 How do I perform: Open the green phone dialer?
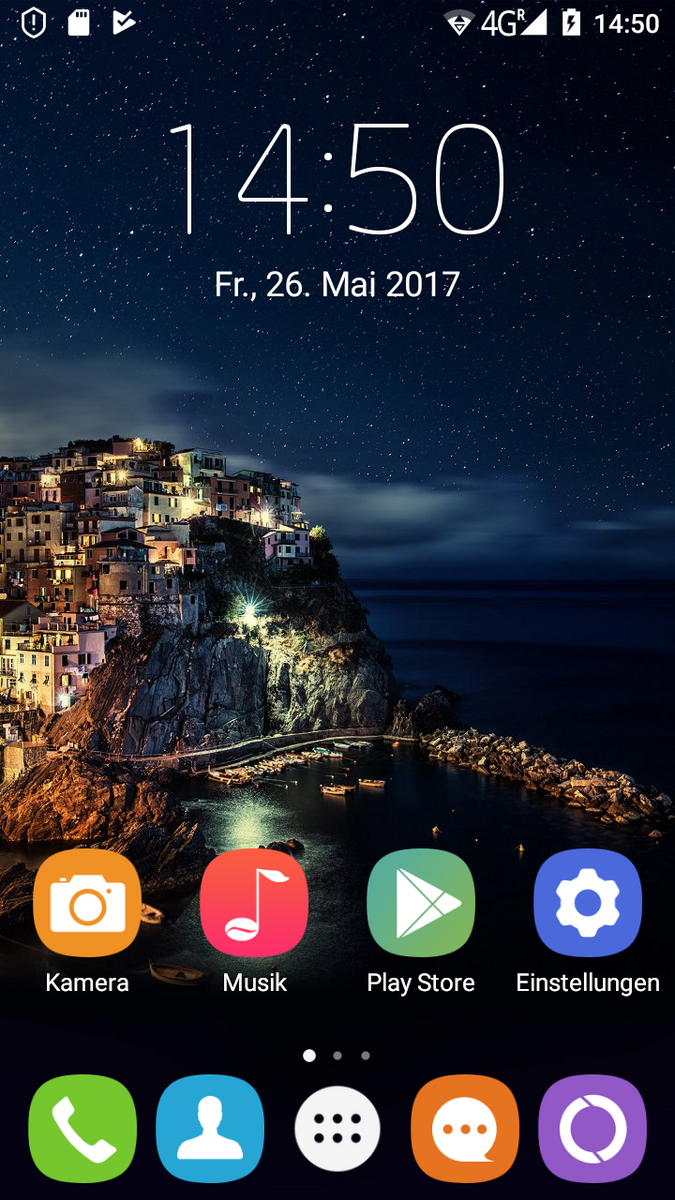pyautogui.click(x=83, y=1129)
